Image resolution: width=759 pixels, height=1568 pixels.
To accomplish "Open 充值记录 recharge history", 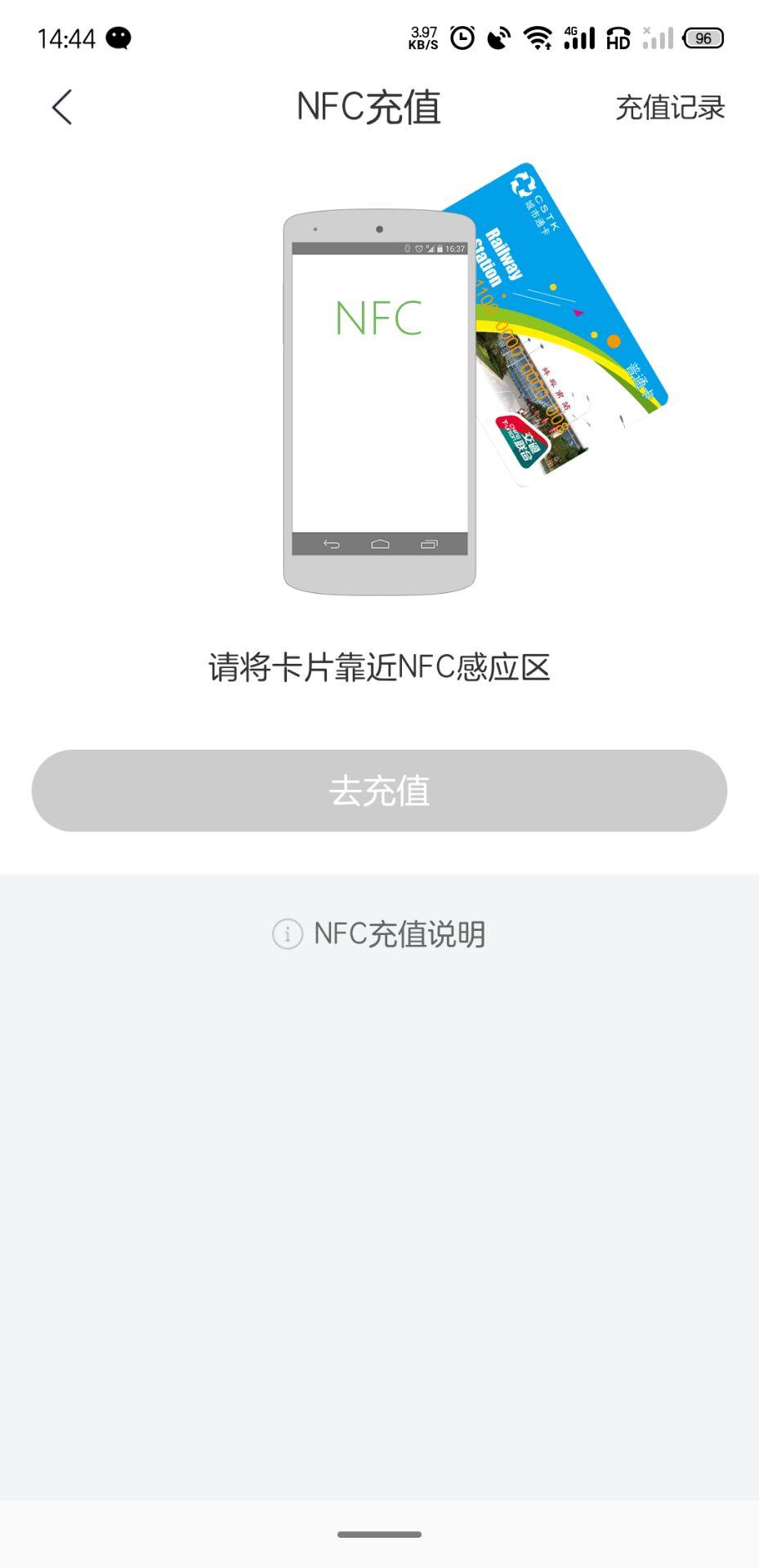I will pos(669,108).
